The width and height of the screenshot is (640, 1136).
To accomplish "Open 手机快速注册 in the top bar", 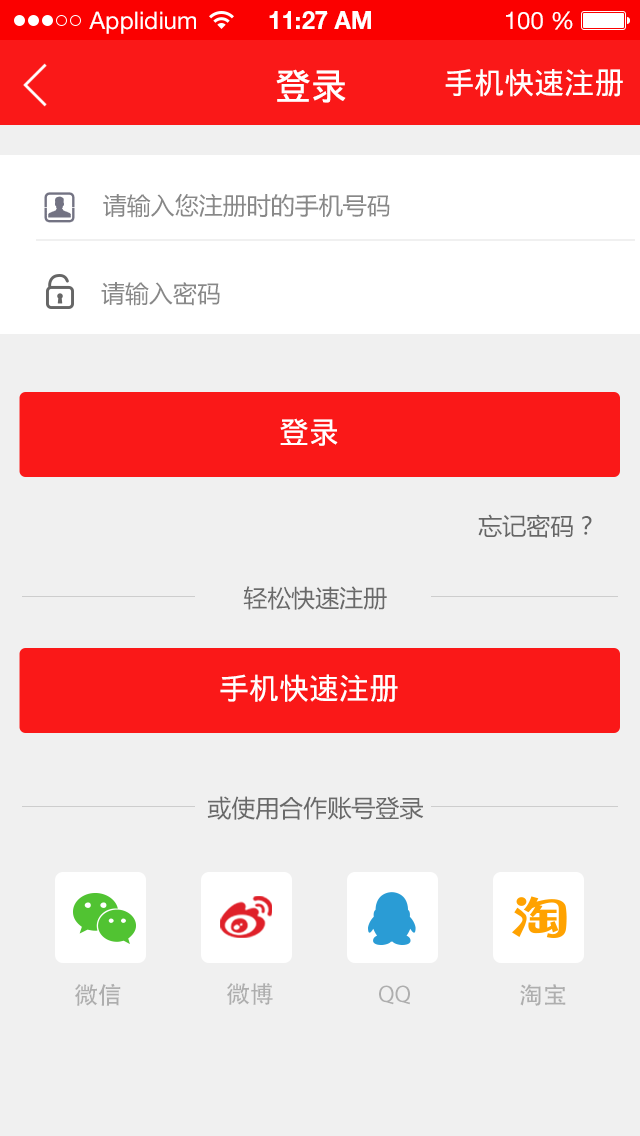I will 534,84.
